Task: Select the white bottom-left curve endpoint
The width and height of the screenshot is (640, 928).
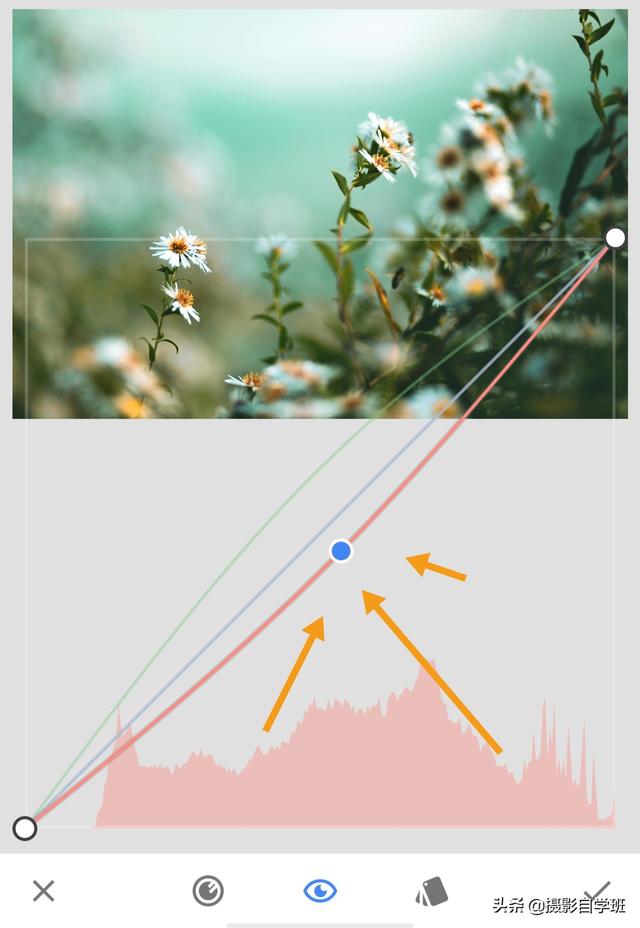Action: 25,828
